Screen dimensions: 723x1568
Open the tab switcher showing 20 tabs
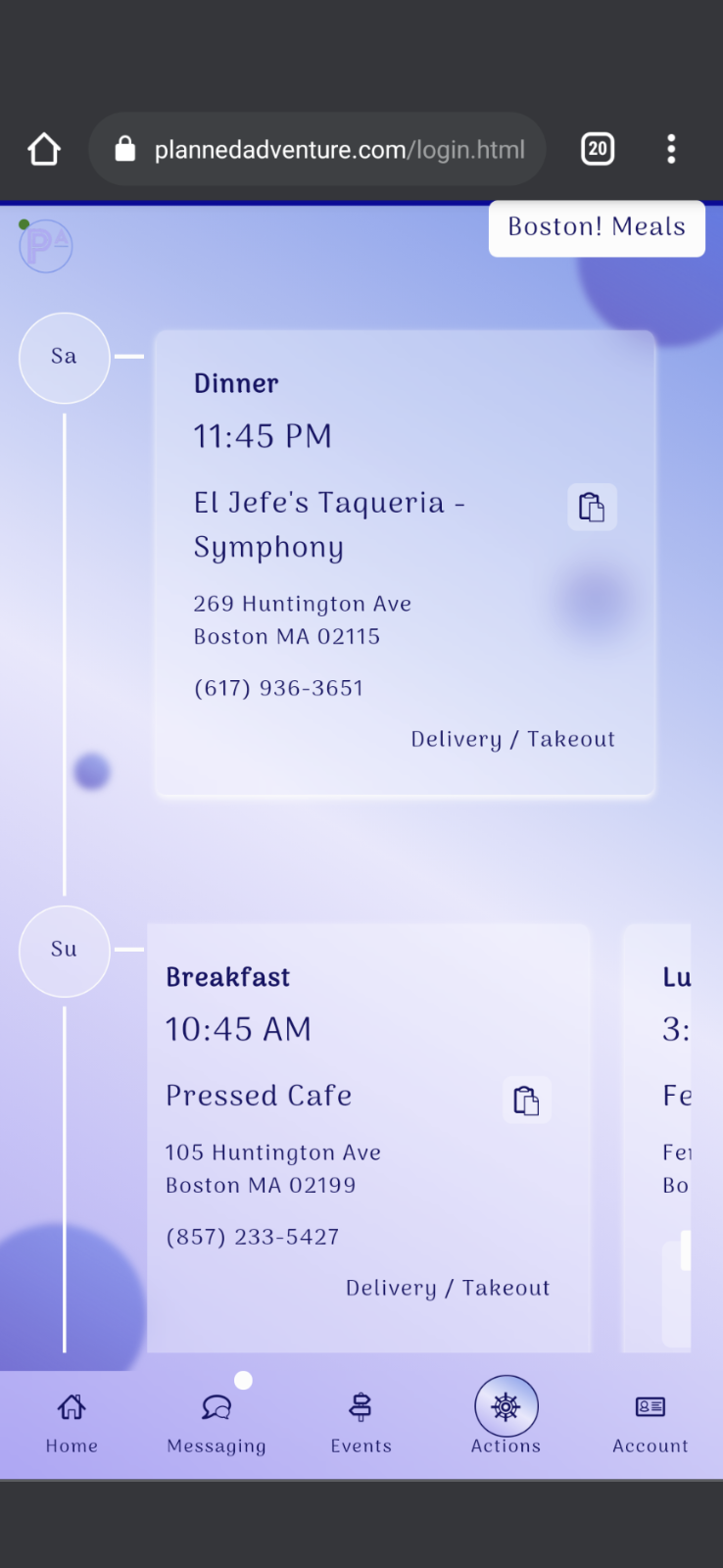(597, 148)
